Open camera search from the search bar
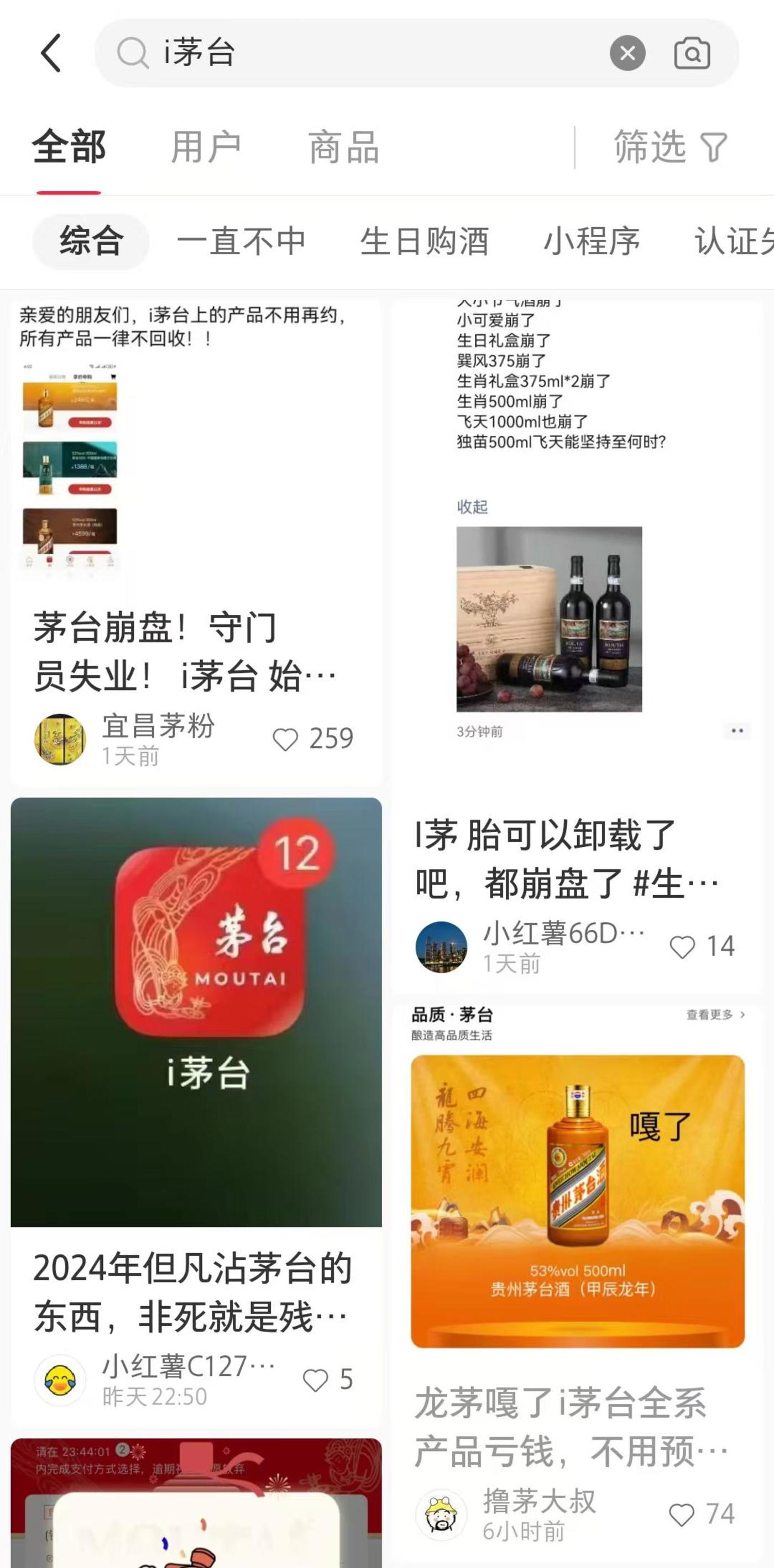This screenshot has height=1568, width=774. click(692, 54)
